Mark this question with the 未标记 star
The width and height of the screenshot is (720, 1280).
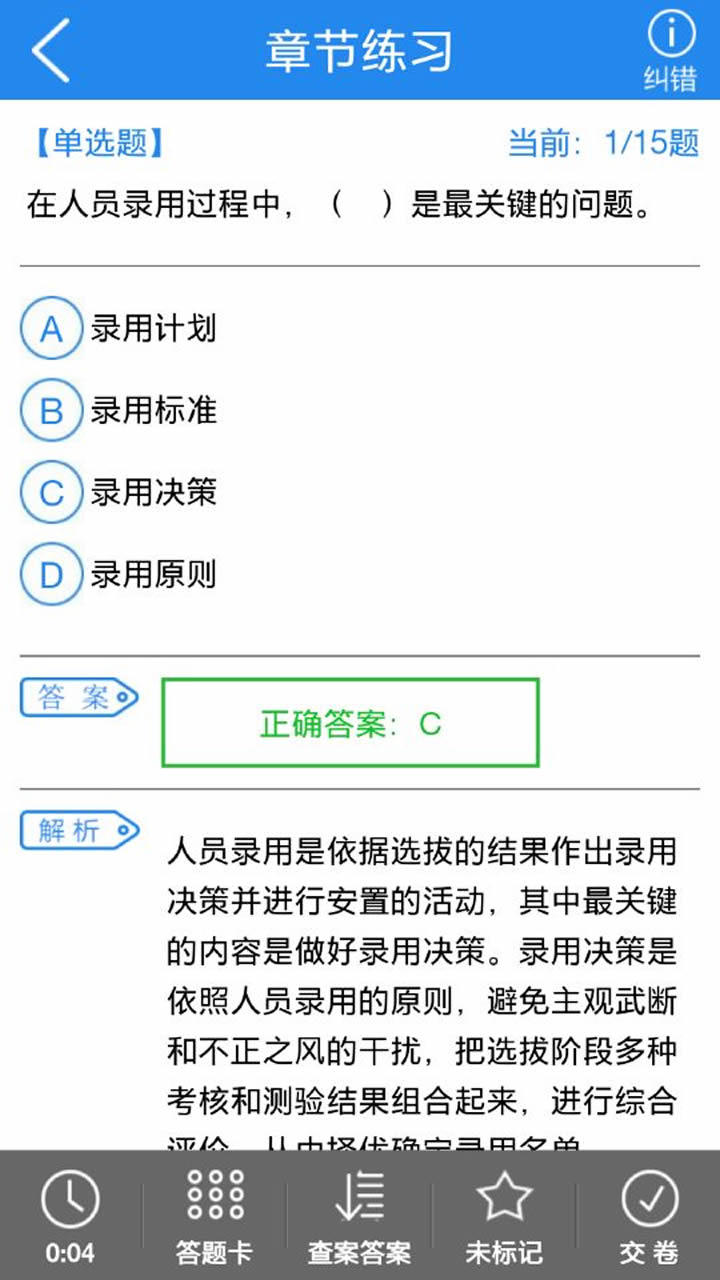(x=504, y=1216)
